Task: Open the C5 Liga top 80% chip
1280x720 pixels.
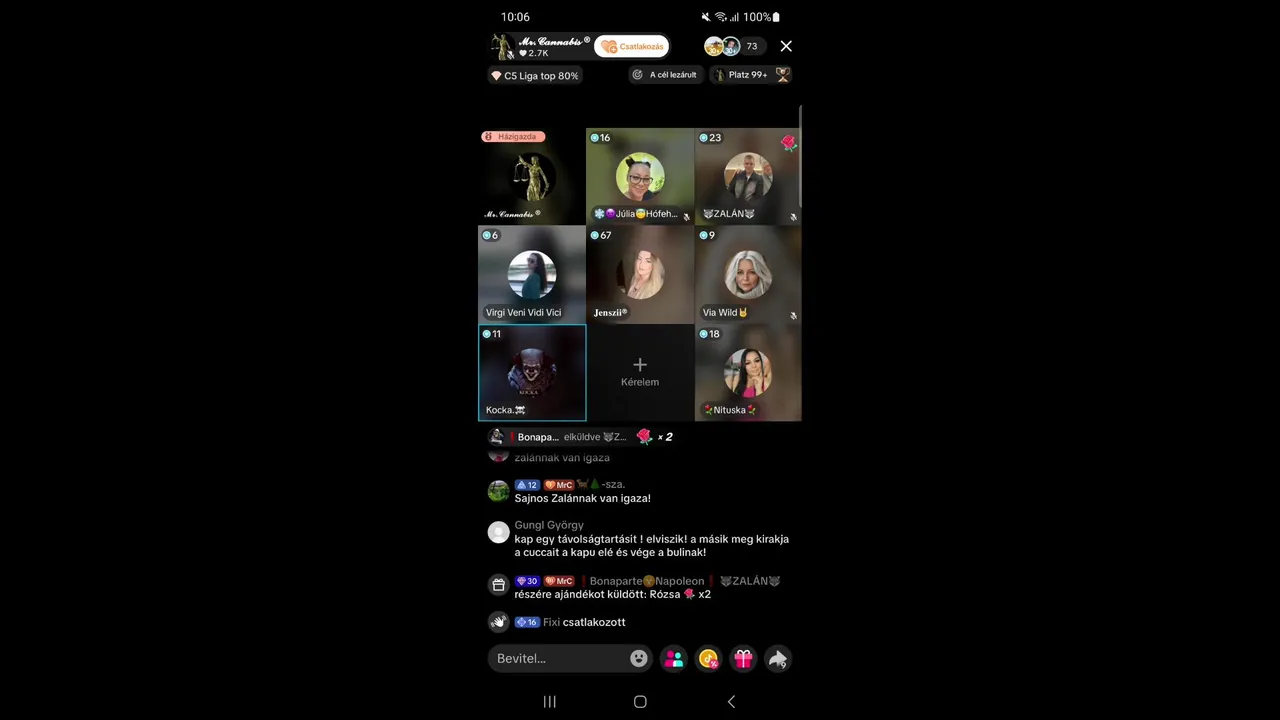Action: click(535, 75)
